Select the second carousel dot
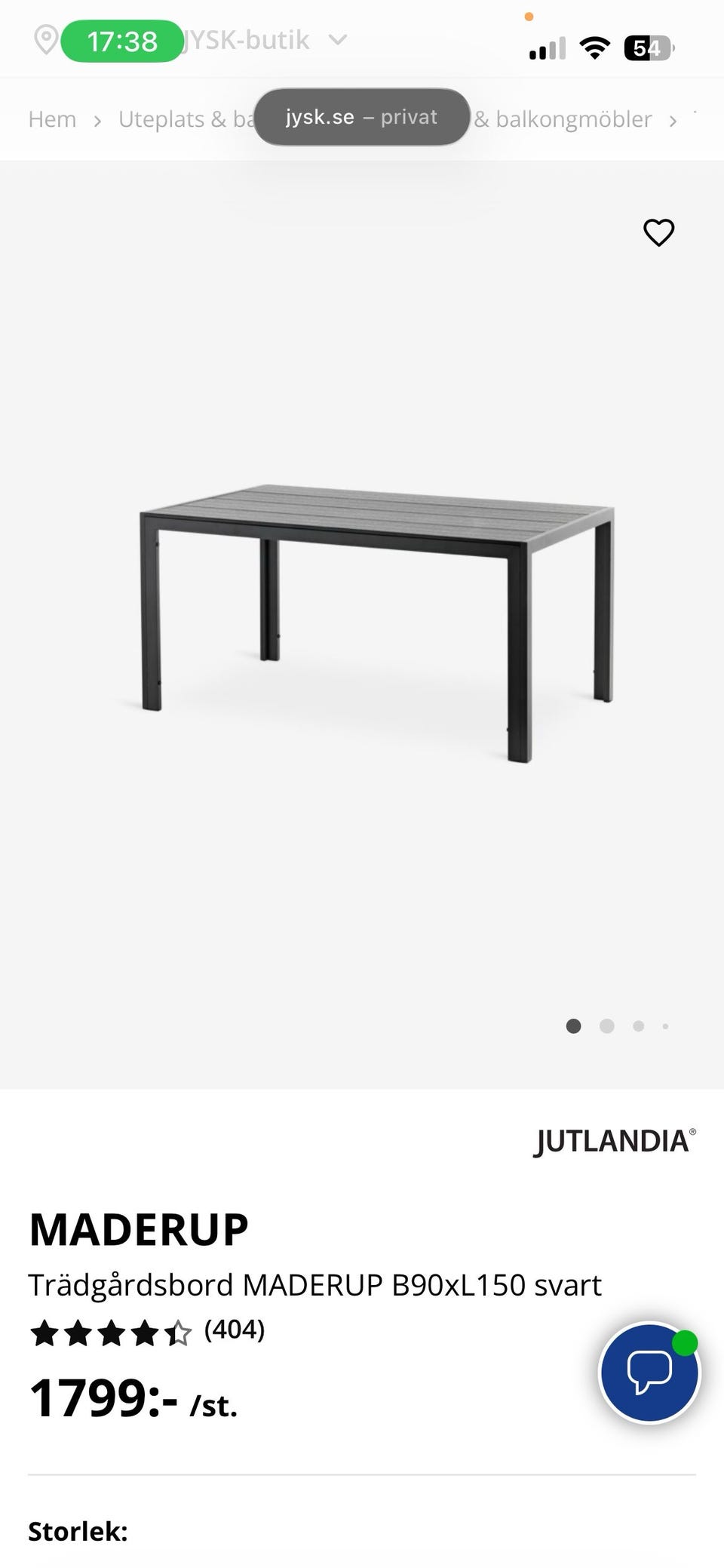The image size is (724, 1568). click(x=606, y=1026)
